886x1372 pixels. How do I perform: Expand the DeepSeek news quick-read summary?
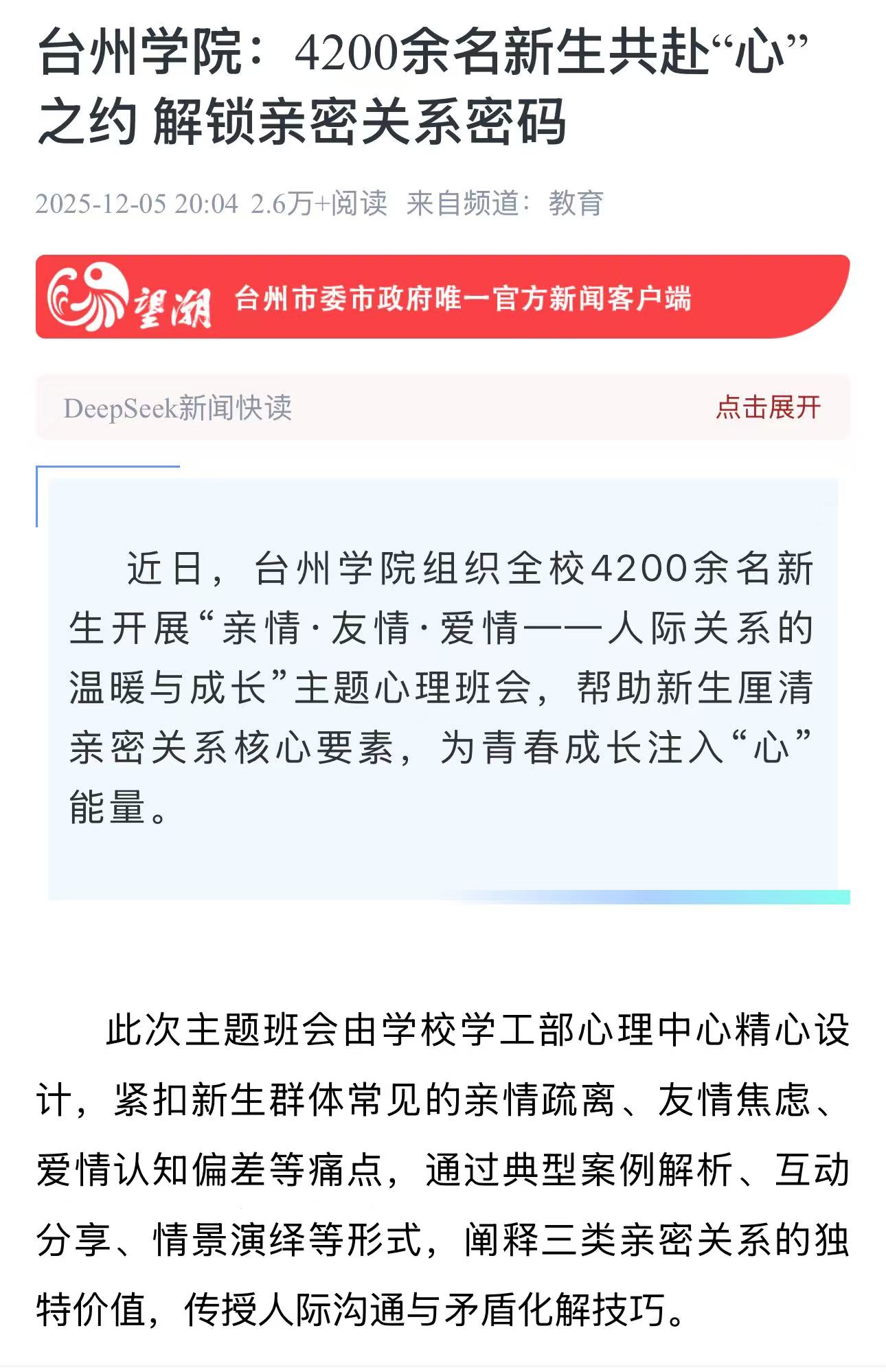[768, 407]
